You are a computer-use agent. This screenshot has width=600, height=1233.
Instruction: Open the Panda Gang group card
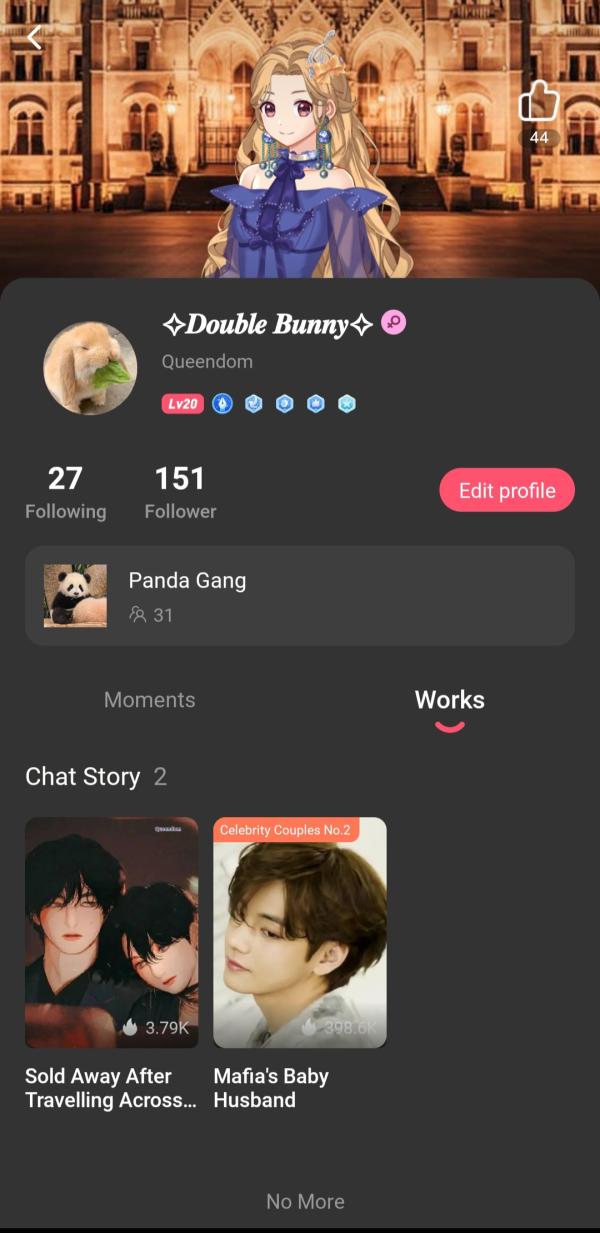300,596
